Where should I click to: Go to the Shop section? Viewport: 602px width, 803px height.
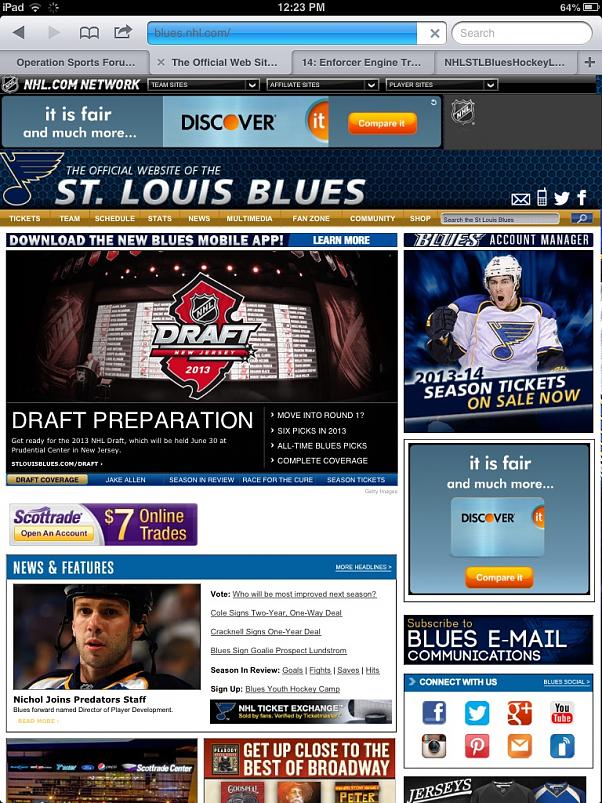[420, 218]
